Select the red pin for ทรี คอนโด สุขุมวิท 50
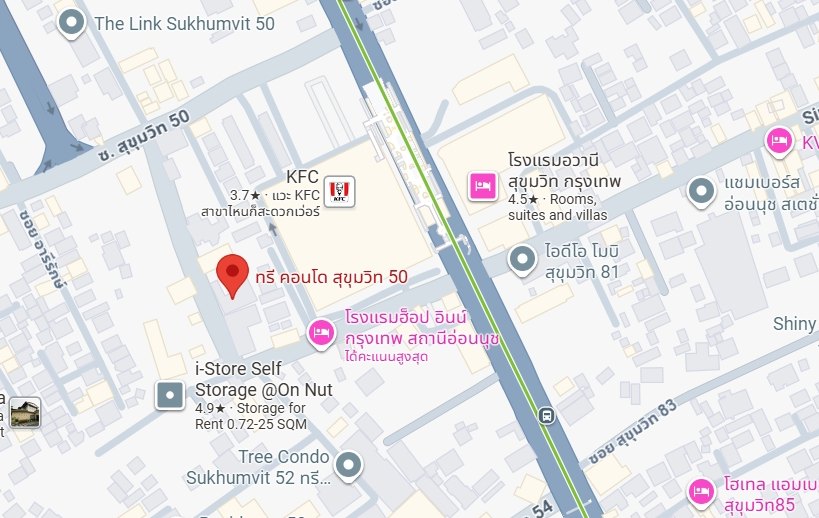The width and height of the screenshot is (819, 518). (x=233, y=273)
